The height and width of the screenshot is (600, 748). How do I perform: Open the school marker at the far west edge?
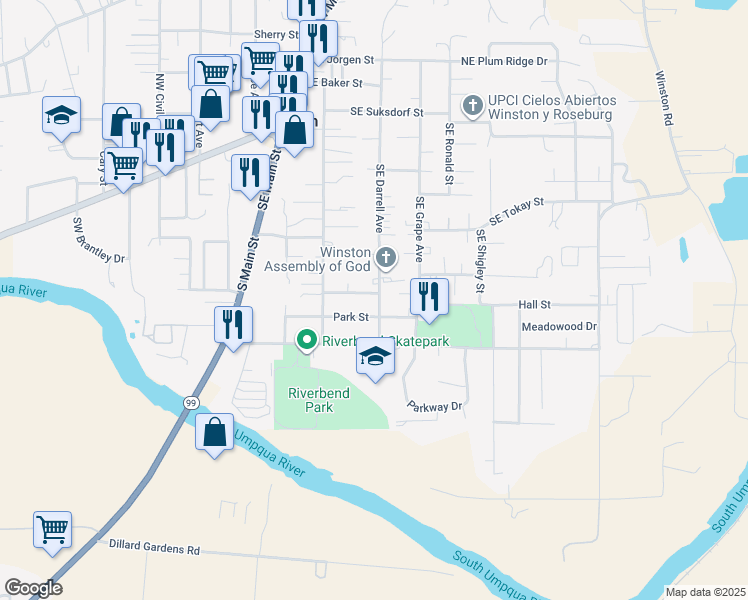[x=62, y=119]
